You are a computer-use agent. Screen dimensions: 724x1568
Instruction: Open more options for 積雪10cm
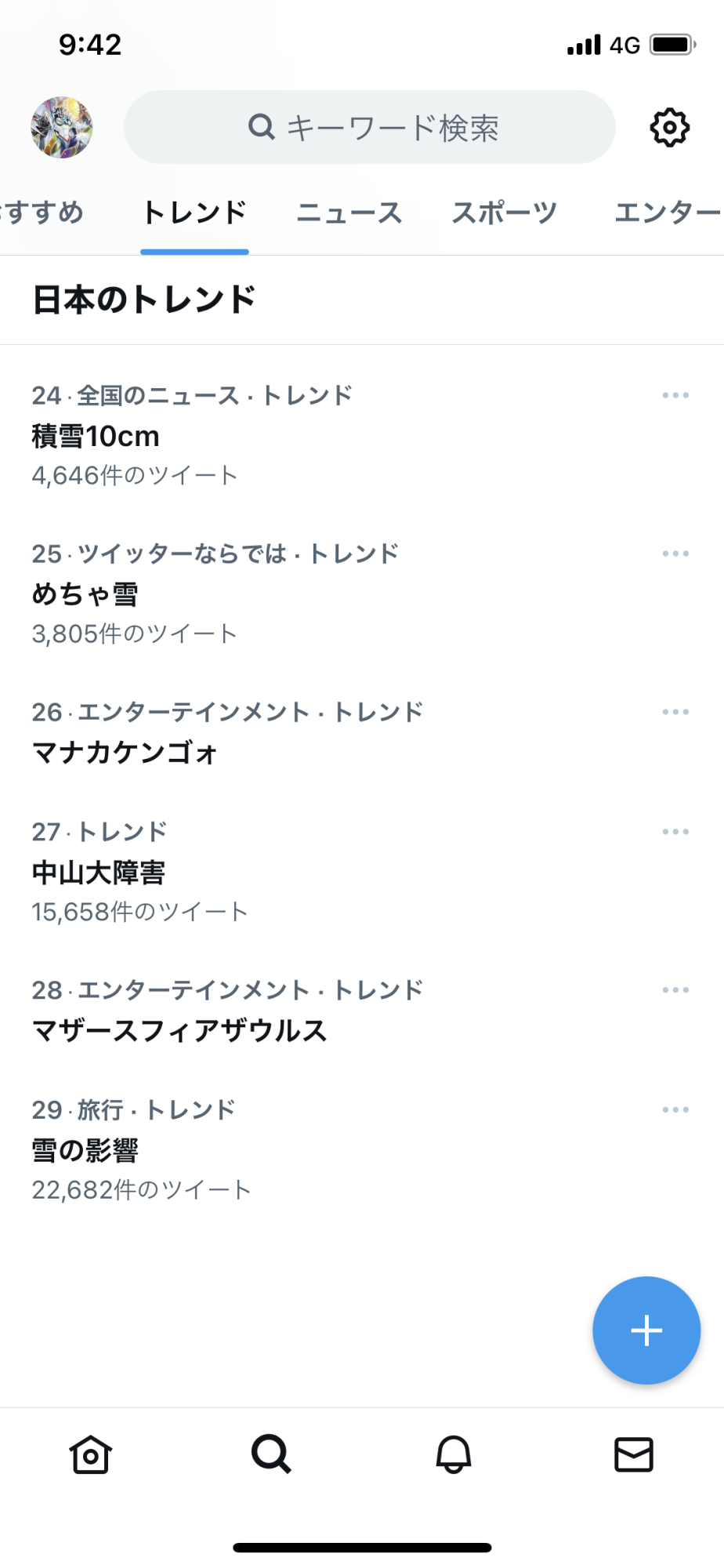(675, 396)
